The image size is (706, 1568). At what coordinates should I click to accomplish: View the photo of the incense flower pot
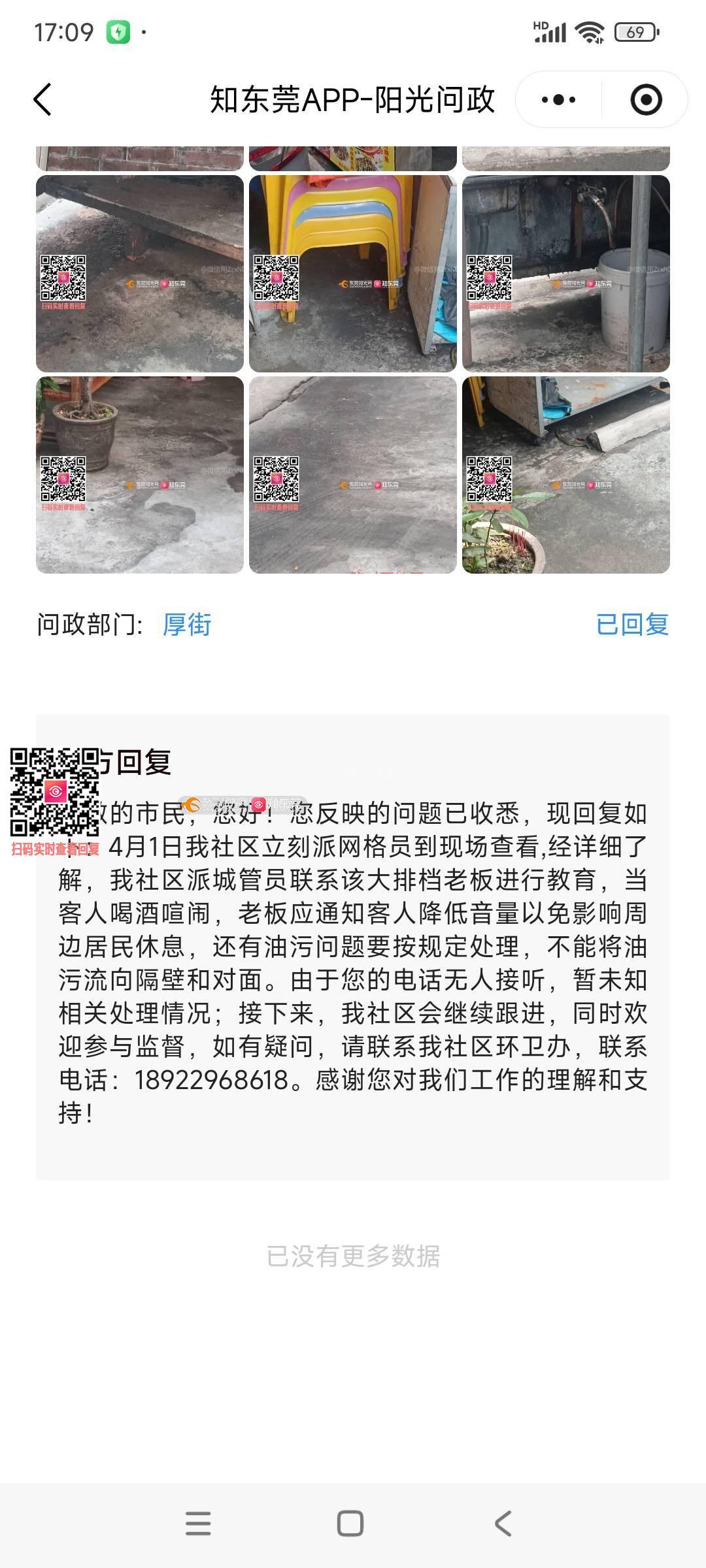[565, 474]
